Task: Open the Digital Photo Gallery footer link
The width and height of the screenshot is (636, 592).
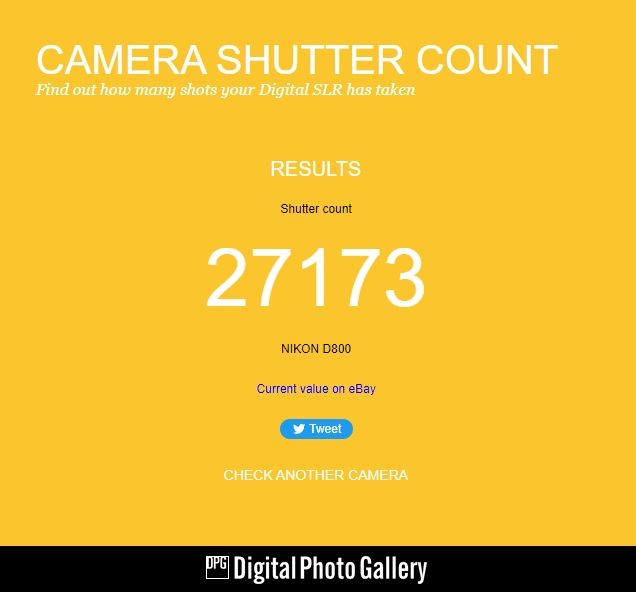Action: tap(316, 569)
